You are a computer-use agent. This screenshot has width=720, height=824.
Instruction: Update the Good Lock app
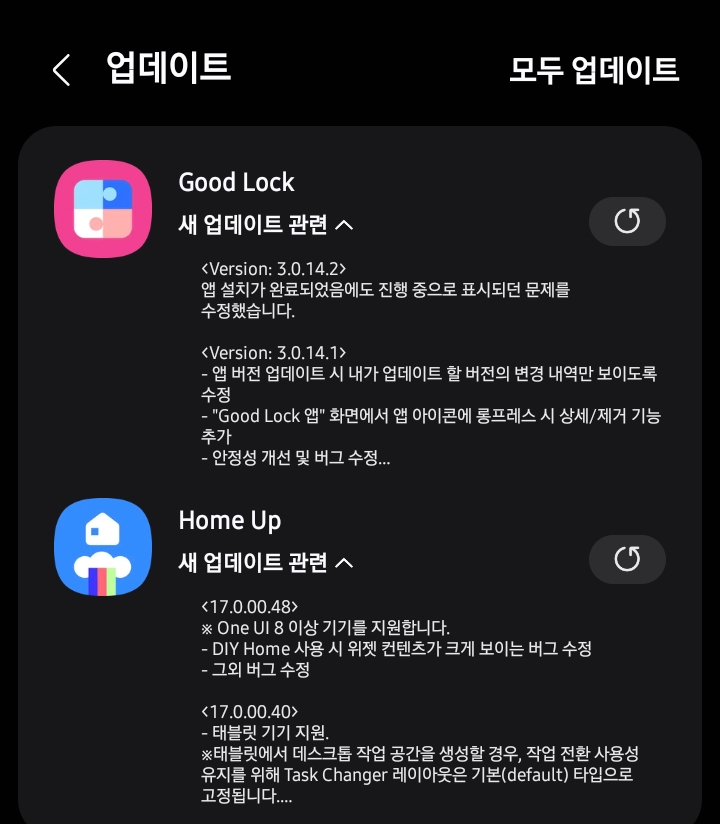627,221
